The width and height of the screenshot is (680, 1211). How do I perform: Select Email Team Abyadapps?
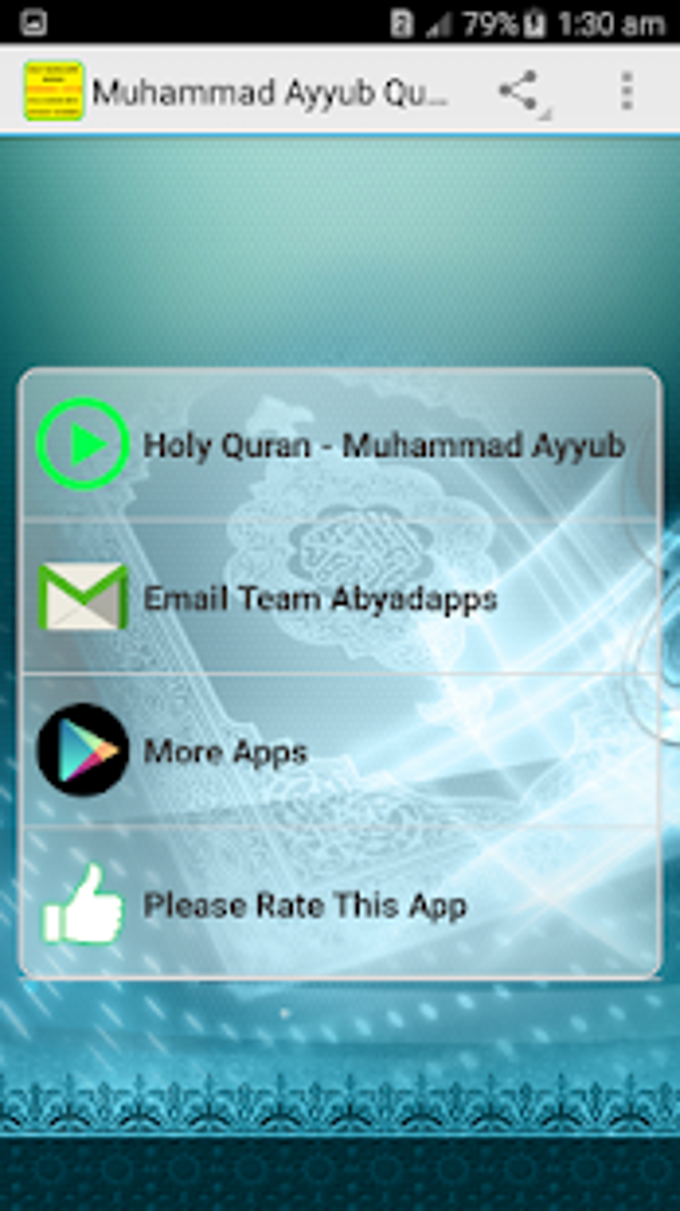[x=340, y=598]
